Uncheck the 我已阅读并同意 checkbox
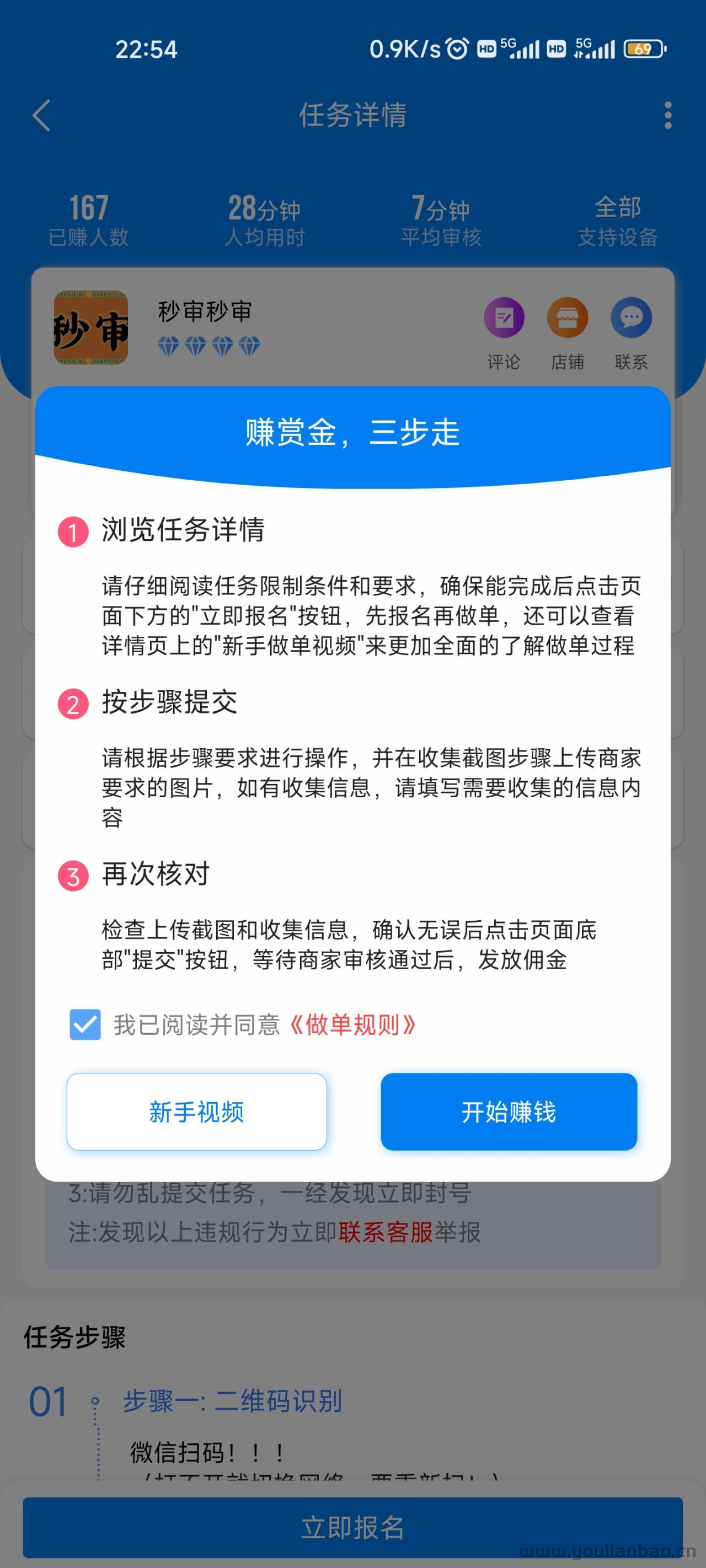Viewport: 706px width, 1568px height. tap(85, 1024)
